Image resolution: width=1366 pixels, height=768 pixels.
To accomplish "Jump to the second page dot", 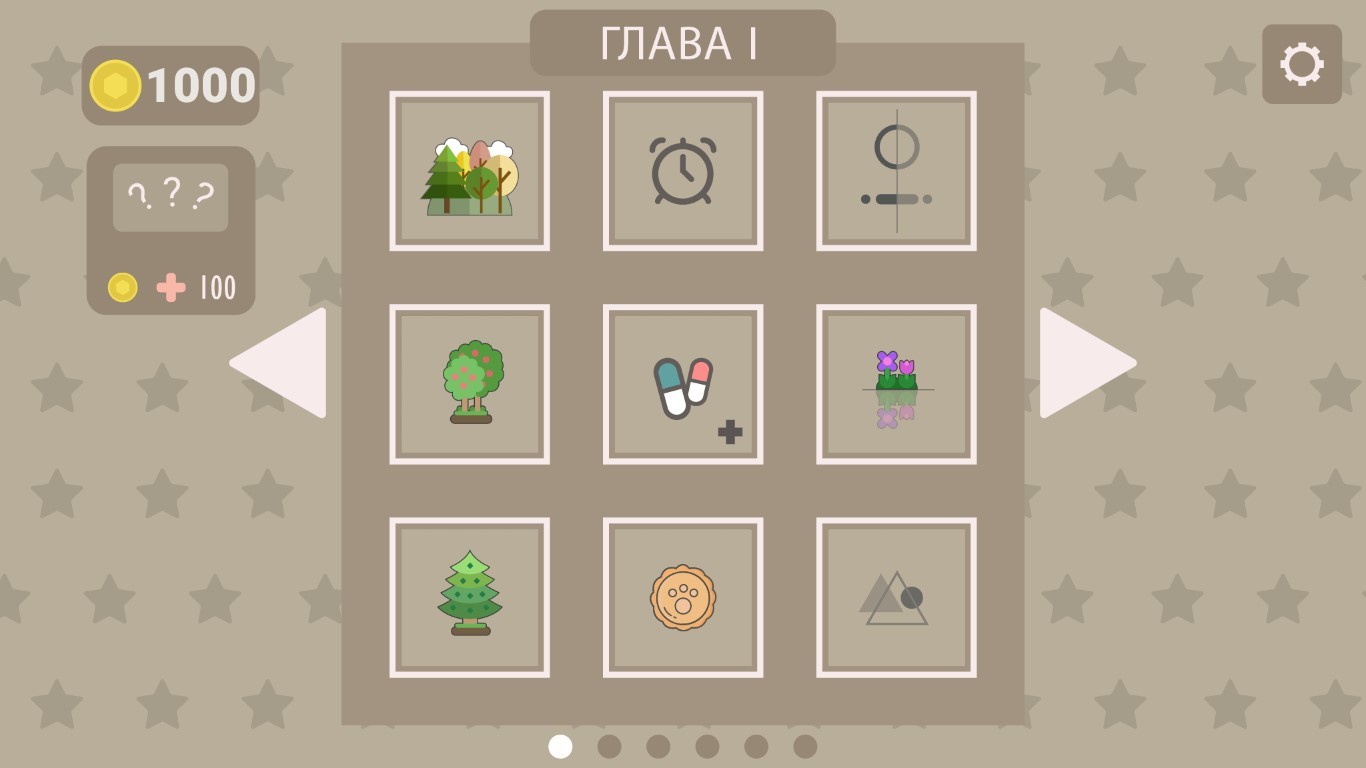I will pos(609,747).
